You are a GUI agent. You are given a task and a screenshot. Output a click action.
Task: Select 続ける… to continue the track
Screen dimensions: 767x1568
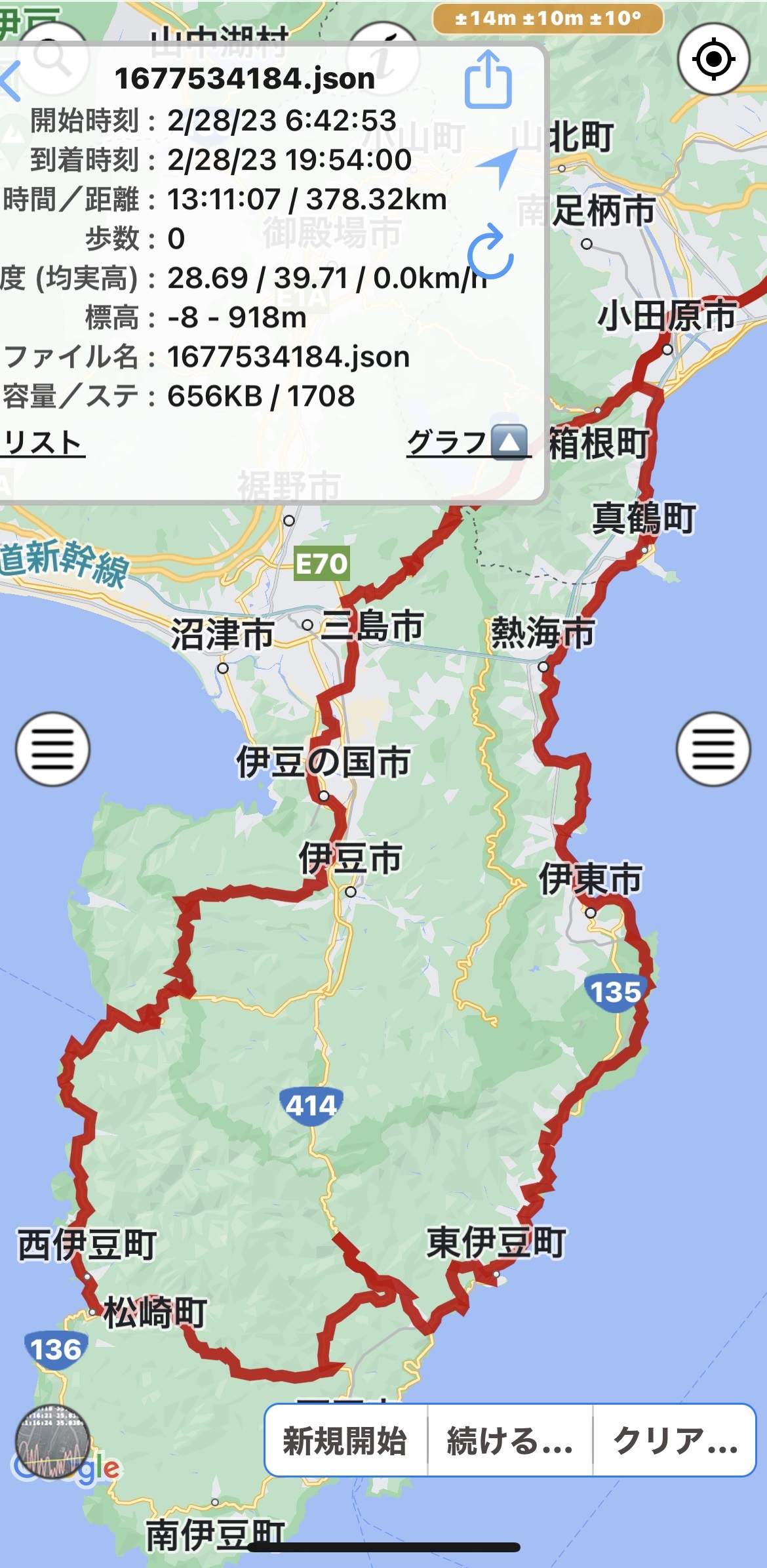(x=510, y=1440)
